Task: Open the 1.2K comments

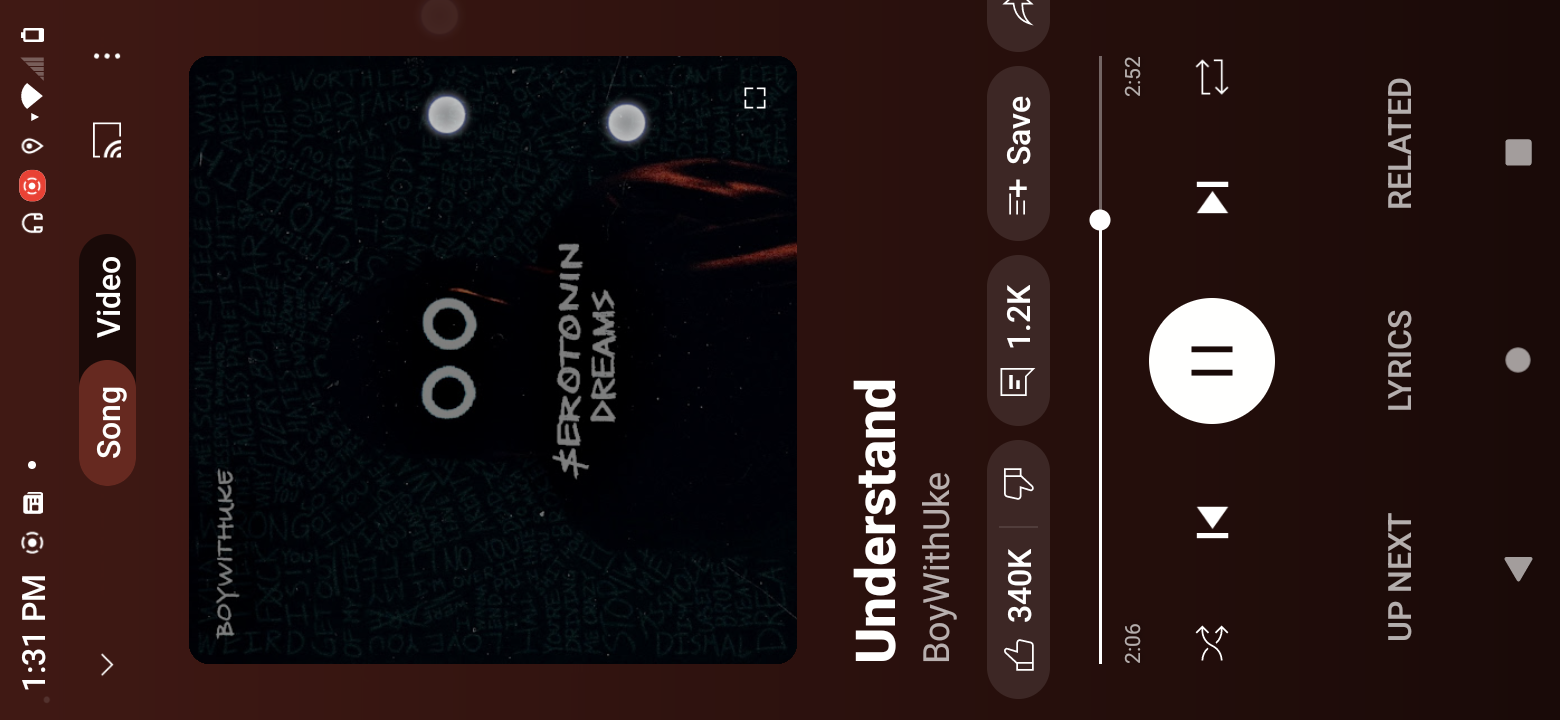Action: coord(1018,340)
